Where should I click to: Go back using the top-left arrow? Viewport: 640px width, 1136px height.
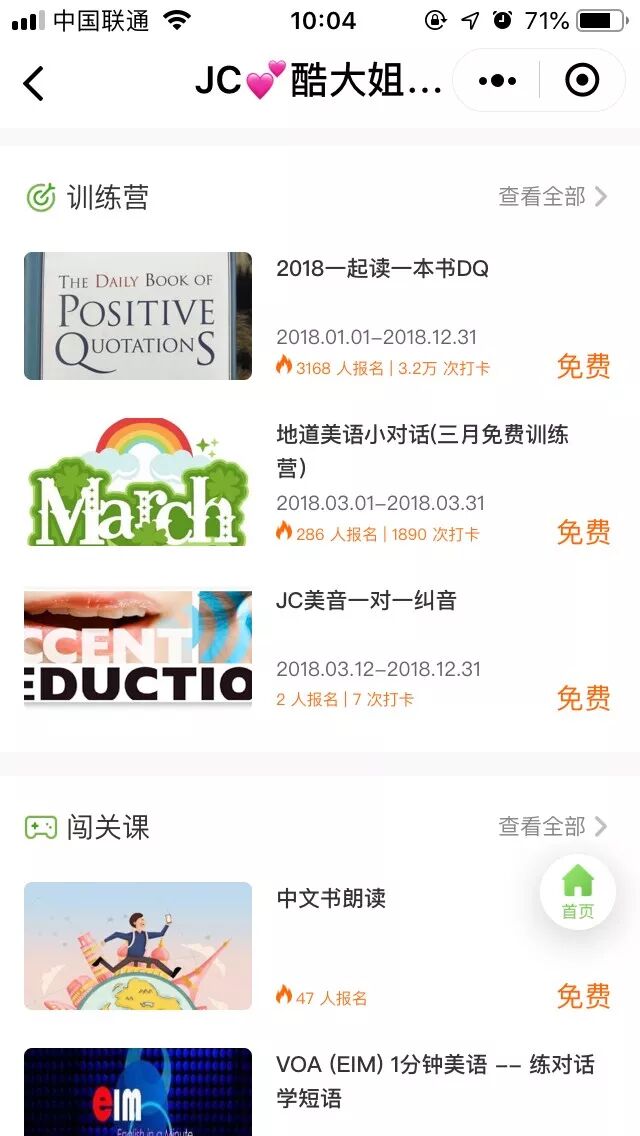(34, 82)
